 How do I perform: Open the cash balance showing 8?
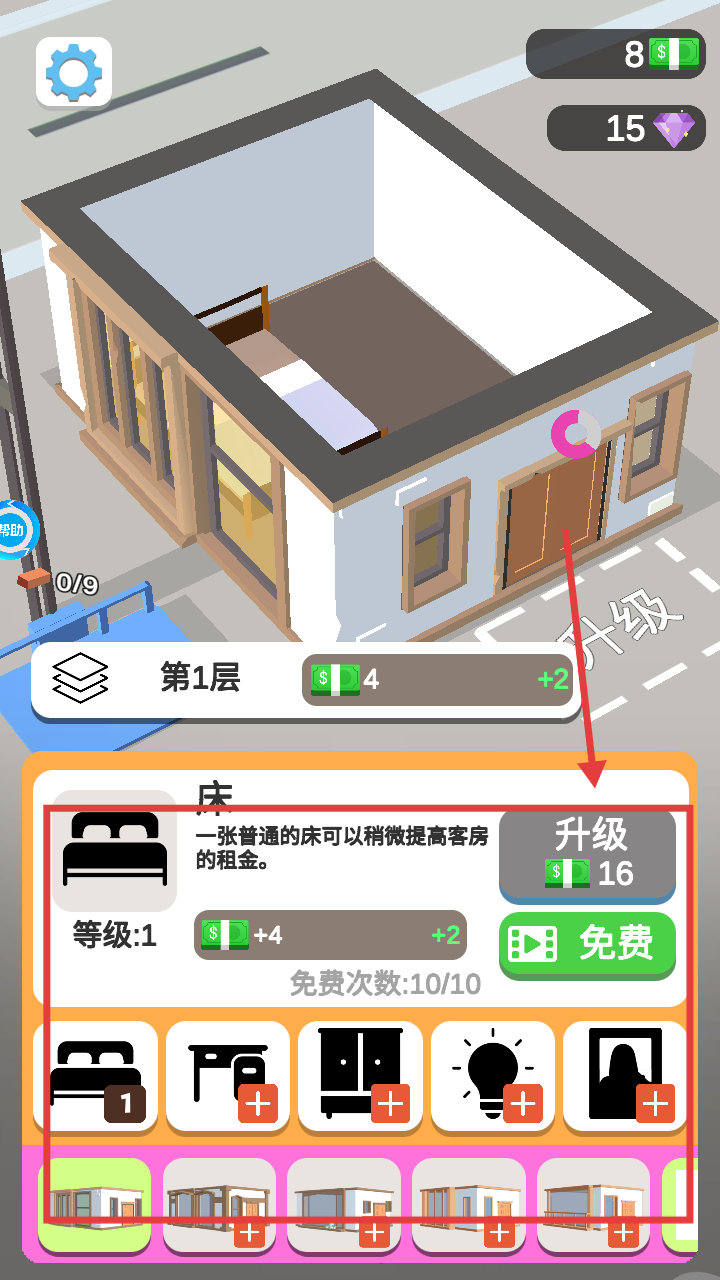616,54
